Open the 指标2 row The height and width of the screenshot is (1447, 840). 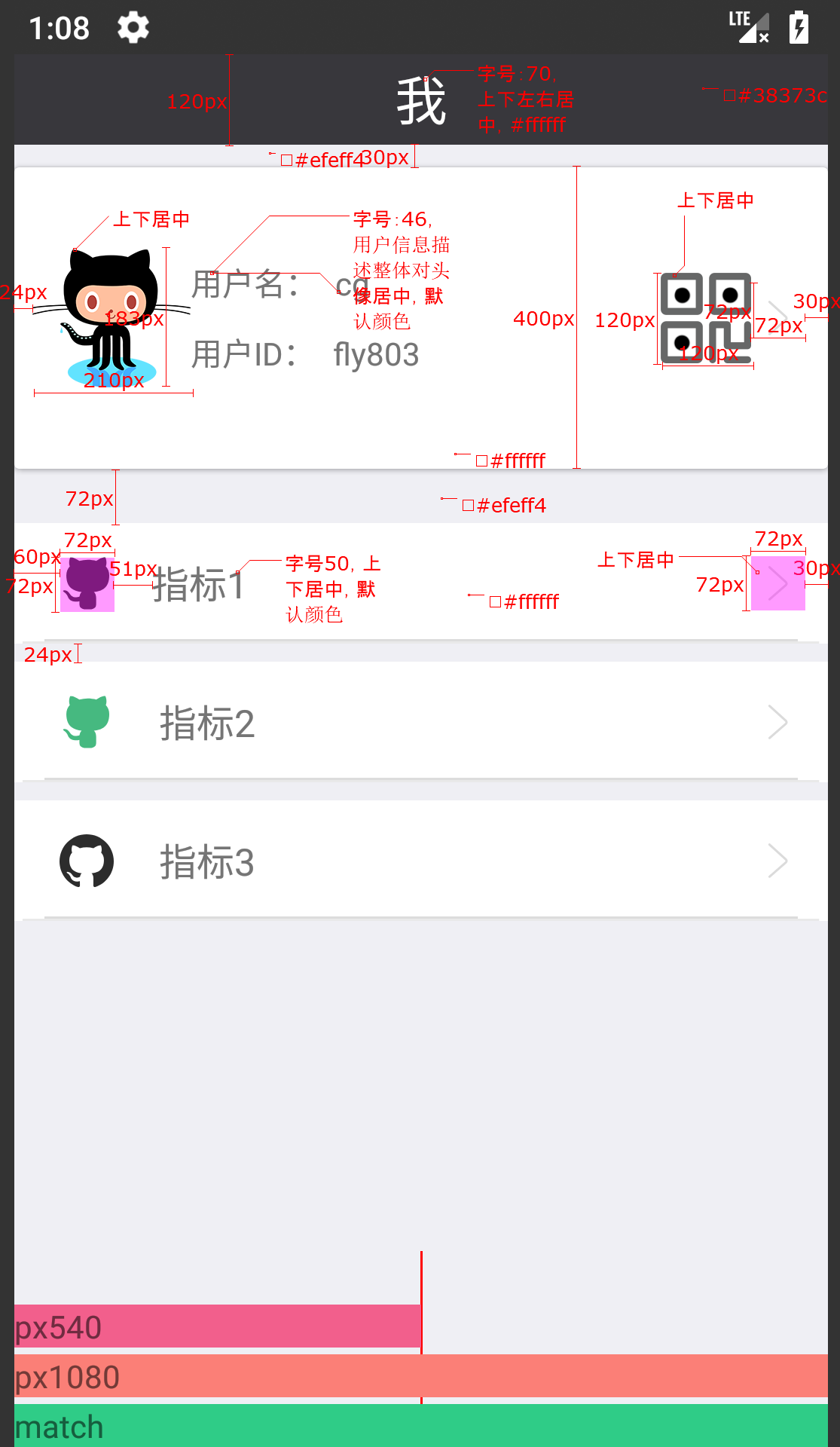(420, 722)
